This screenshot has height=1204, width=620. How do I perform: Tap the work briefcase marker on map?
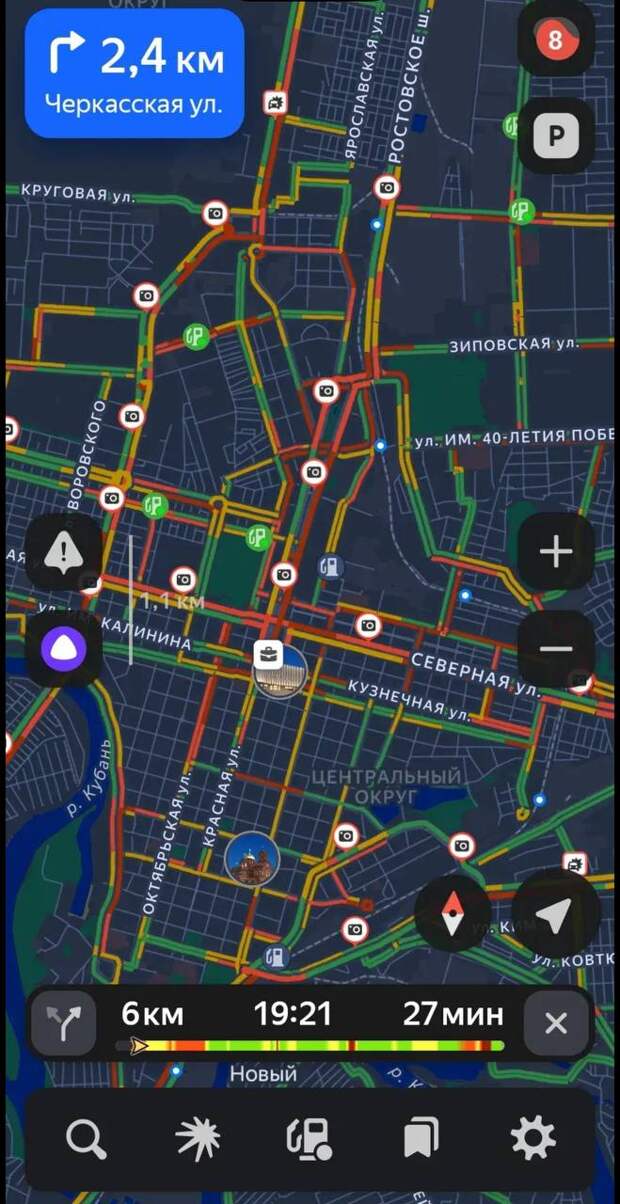point(267,654)
